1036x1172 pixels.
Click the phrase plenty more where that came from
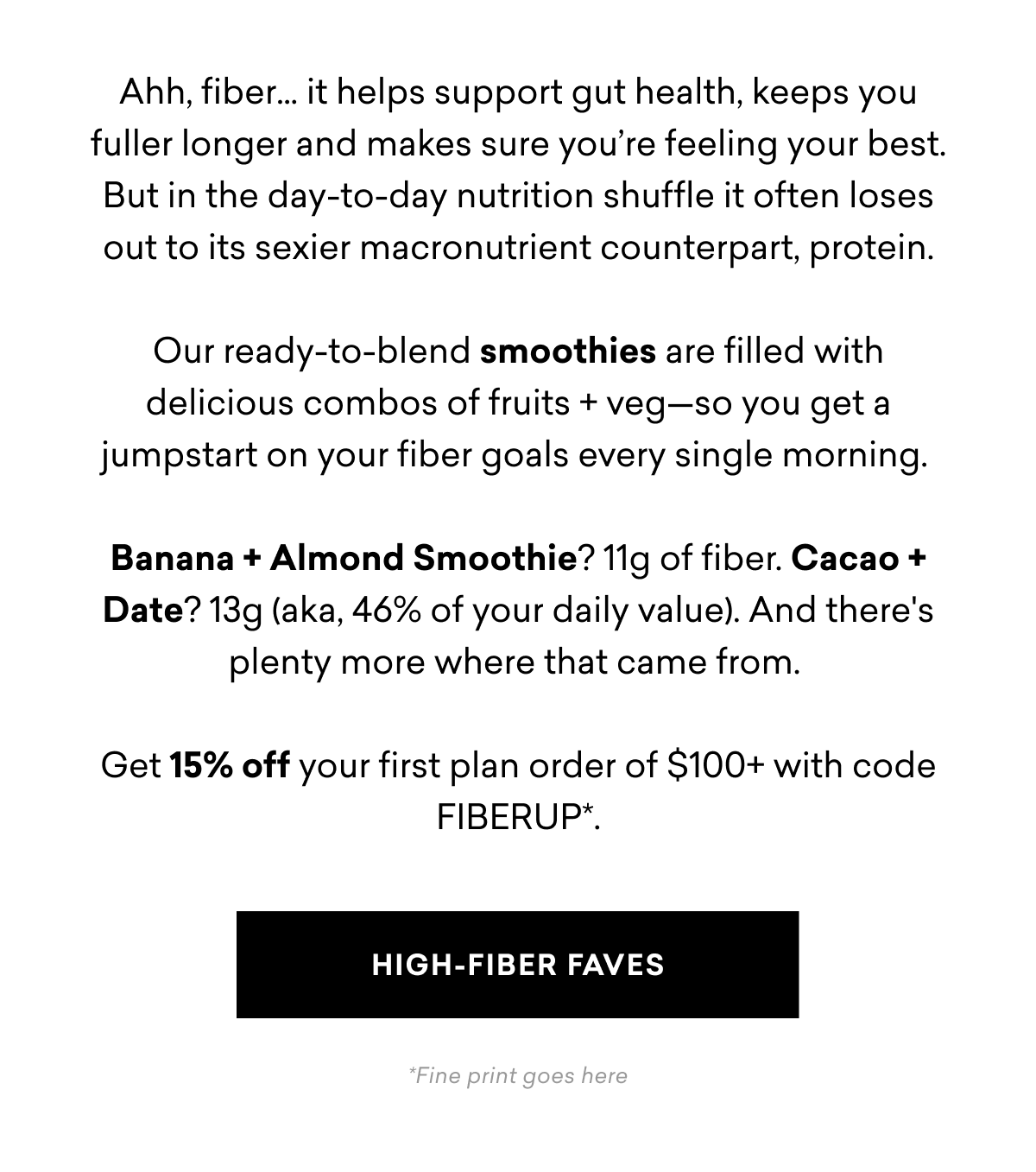click(x=516, y=662)
